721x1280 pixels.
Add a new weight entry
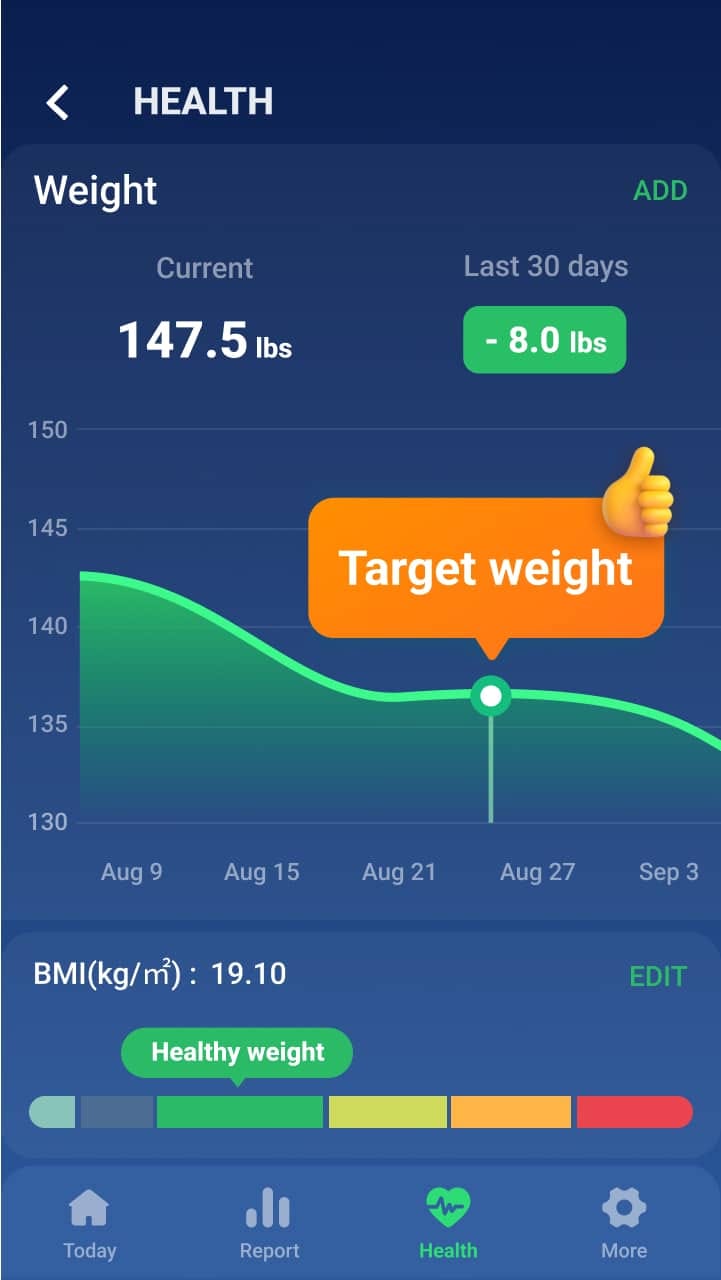point(660,191)
